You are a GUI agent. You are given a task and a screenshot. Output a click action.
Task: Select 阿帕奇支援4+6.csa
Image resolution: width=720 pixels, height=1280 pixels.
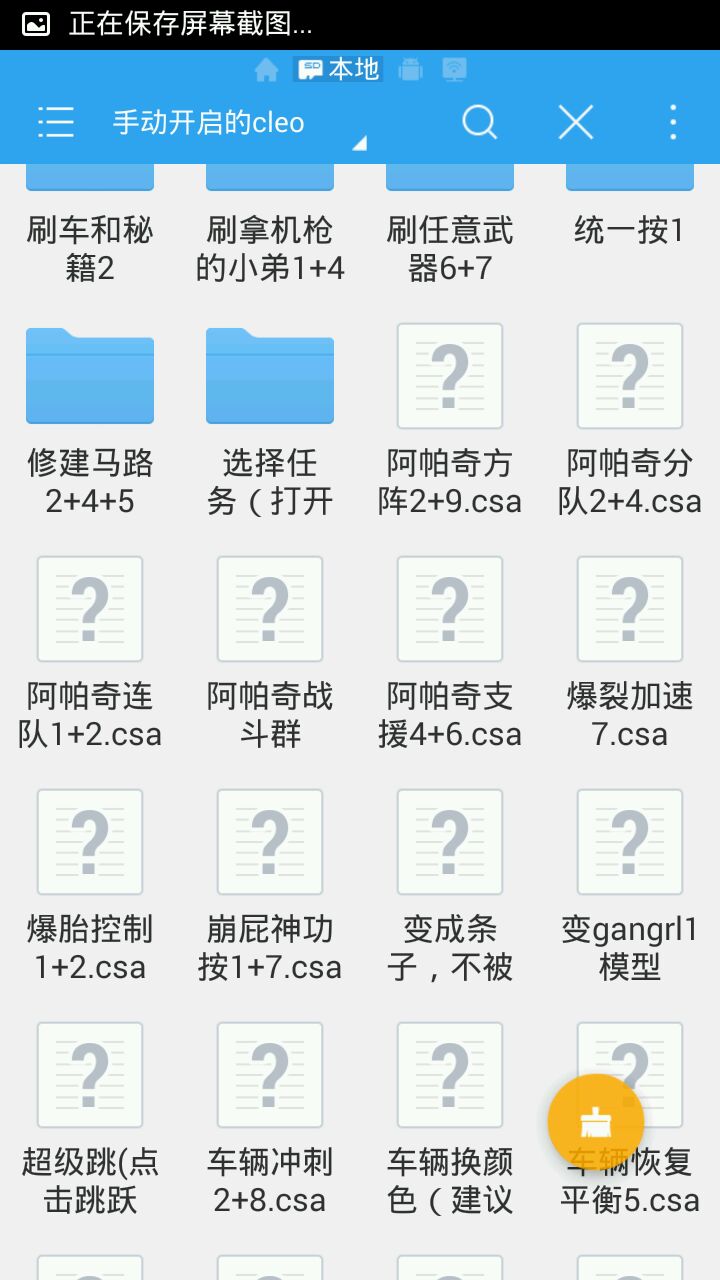pos(450,610)
